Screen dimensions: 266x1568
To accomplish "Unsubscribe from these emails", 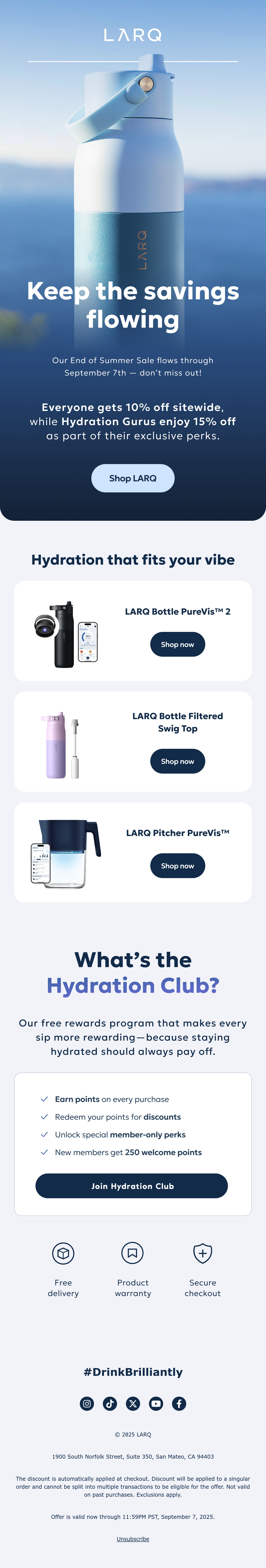I will coord(133,1539).
